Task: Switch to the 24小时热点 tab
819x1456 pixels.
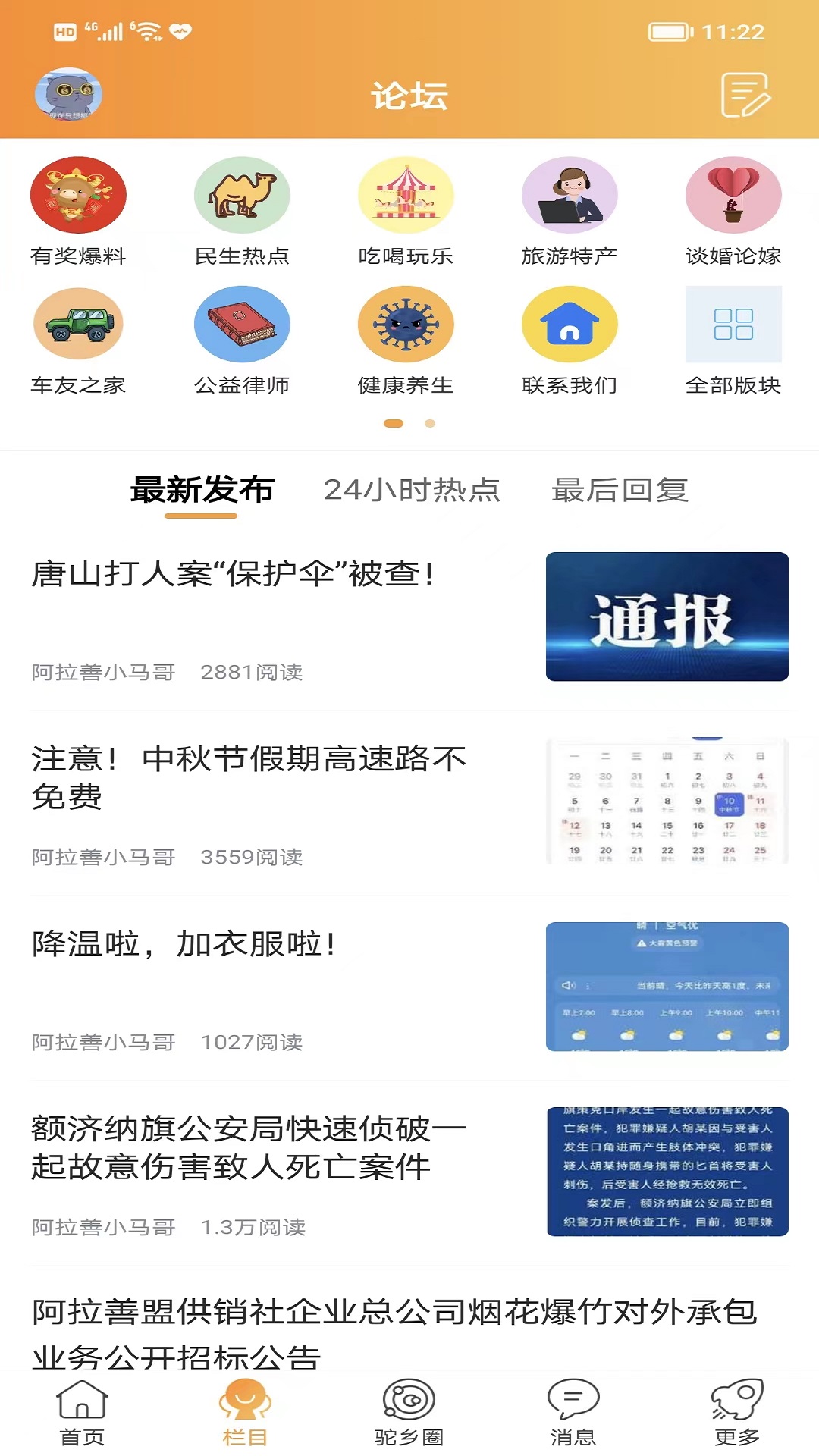Action: pos(412,490)
